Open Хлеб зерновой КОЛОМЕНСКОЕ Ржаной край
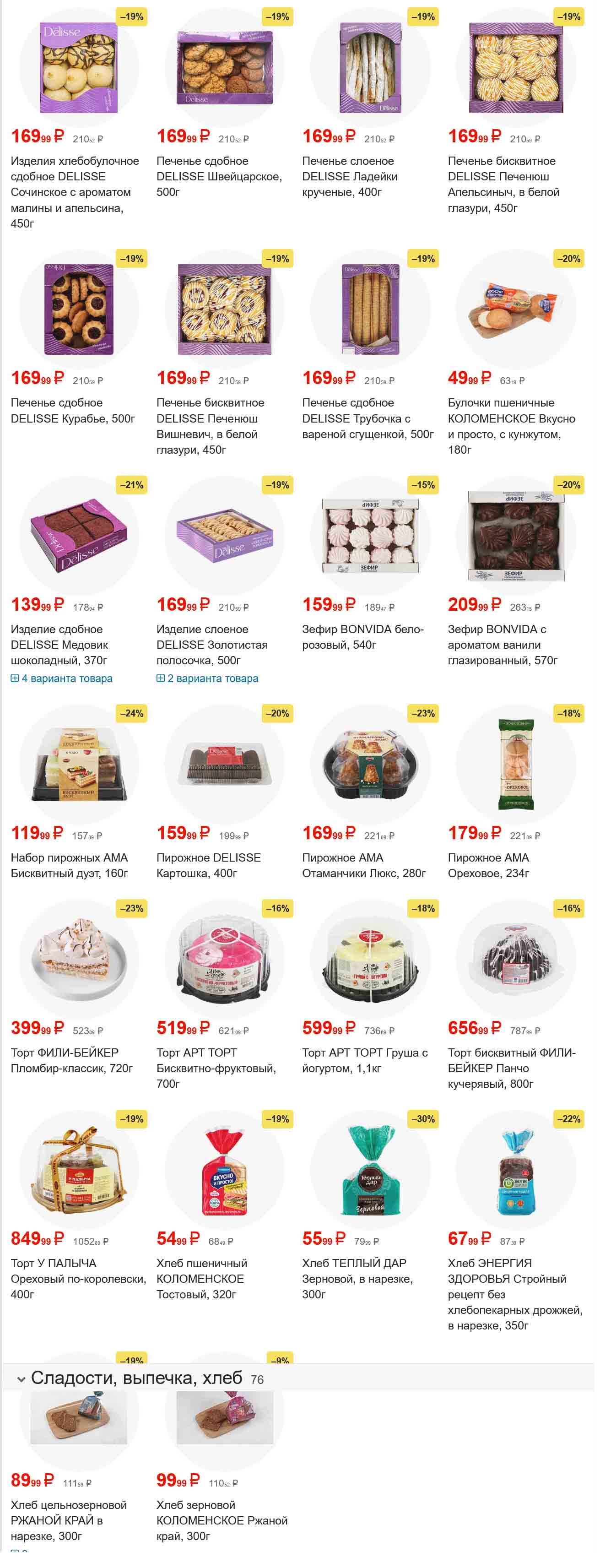Screen dimensions: 600x1568 (222, 1520)
